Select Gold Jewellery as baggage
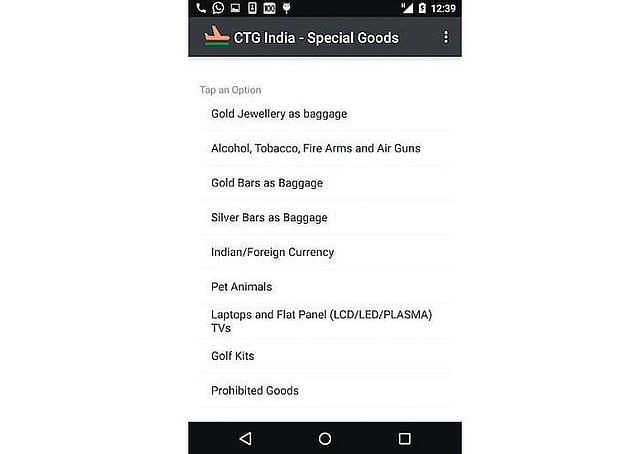This screenshot has height=454, width=640. click(x=279, y=114)
